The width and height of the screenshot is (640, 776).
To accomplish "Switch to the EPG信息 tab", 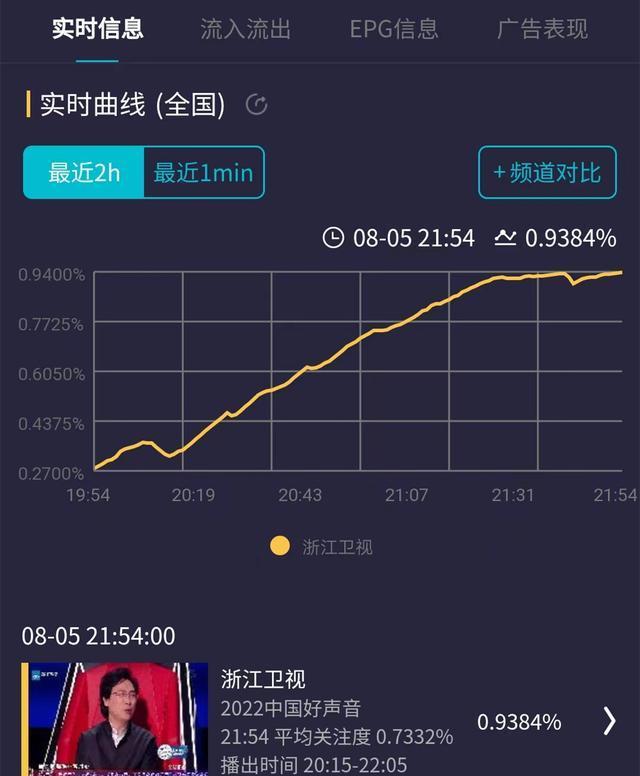I will (394, 29).
